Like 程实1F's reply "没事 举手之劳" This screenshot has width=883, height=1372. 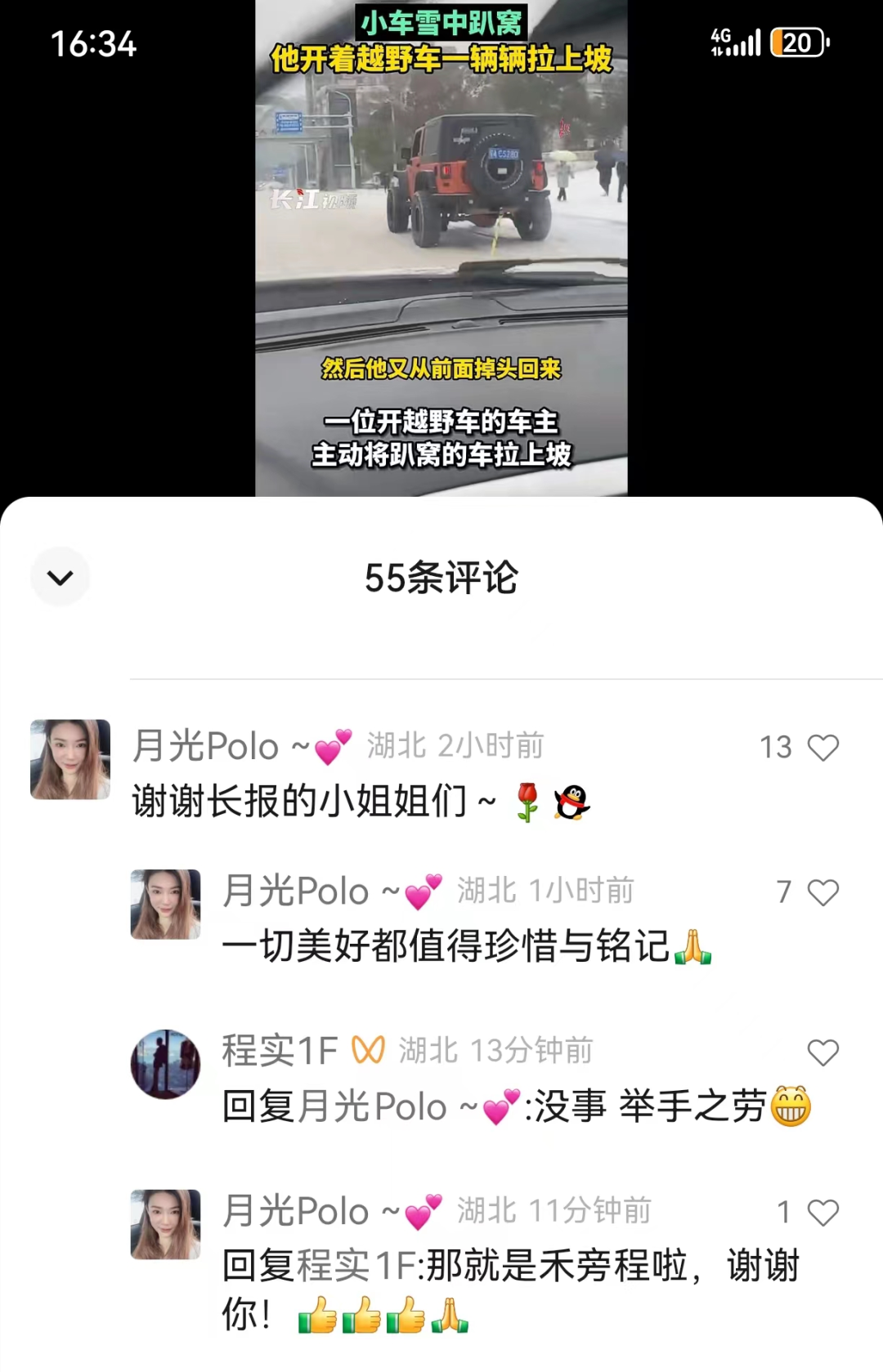[x=822, y=1052]
